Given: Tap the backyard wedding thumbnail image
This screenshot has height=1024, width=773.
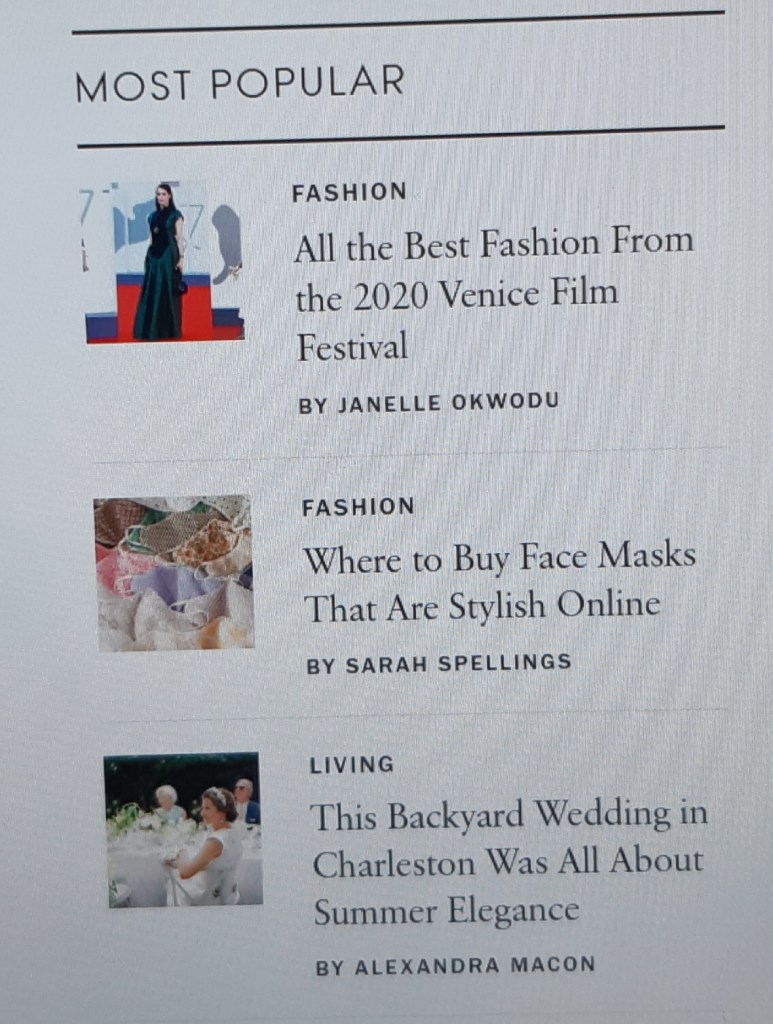Looking at the screenshot, I should [x=183, y=830].
